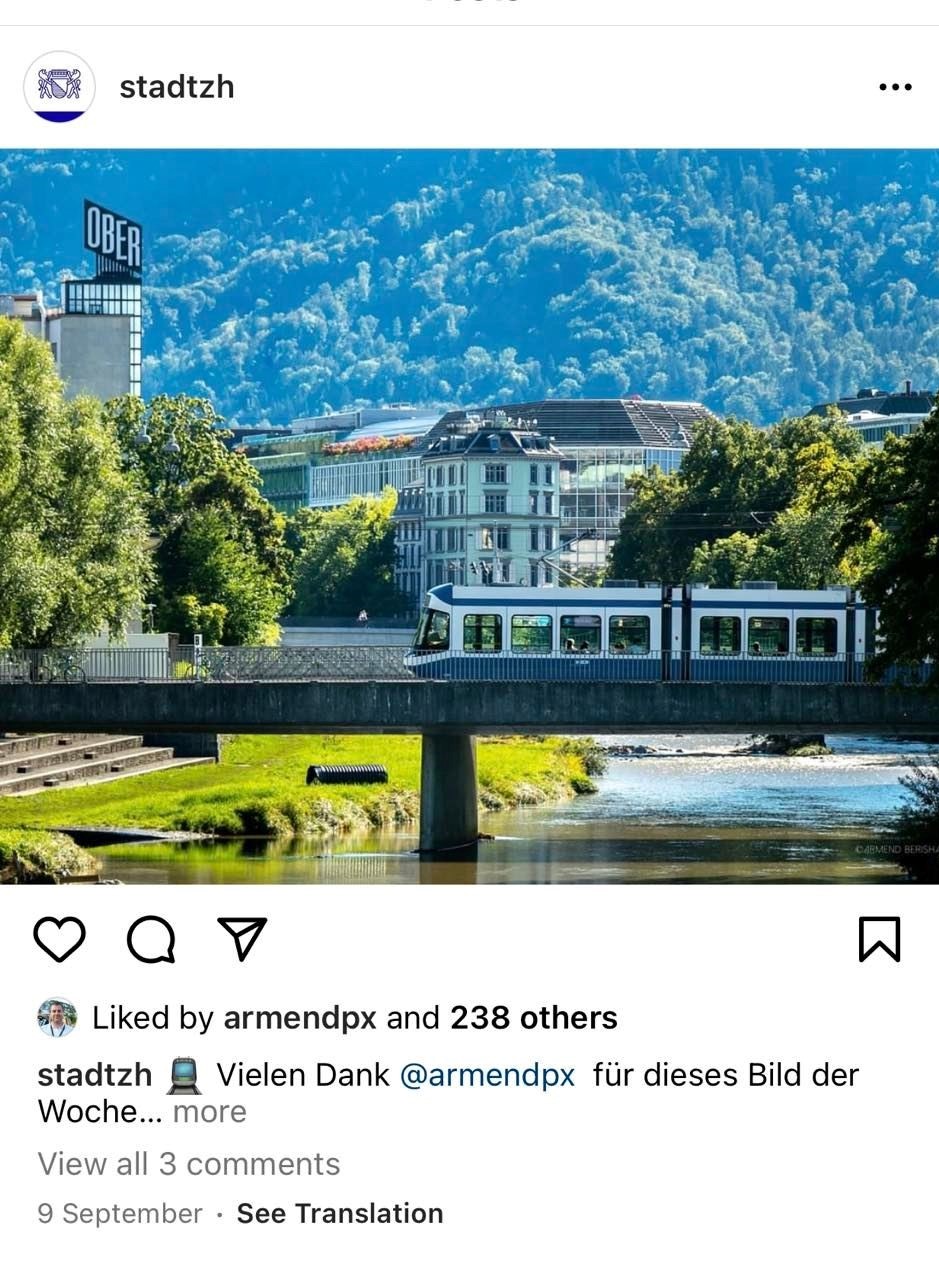Open the @armendpx mention in caption
The image size is (939, 1275).
(487, 1075)
